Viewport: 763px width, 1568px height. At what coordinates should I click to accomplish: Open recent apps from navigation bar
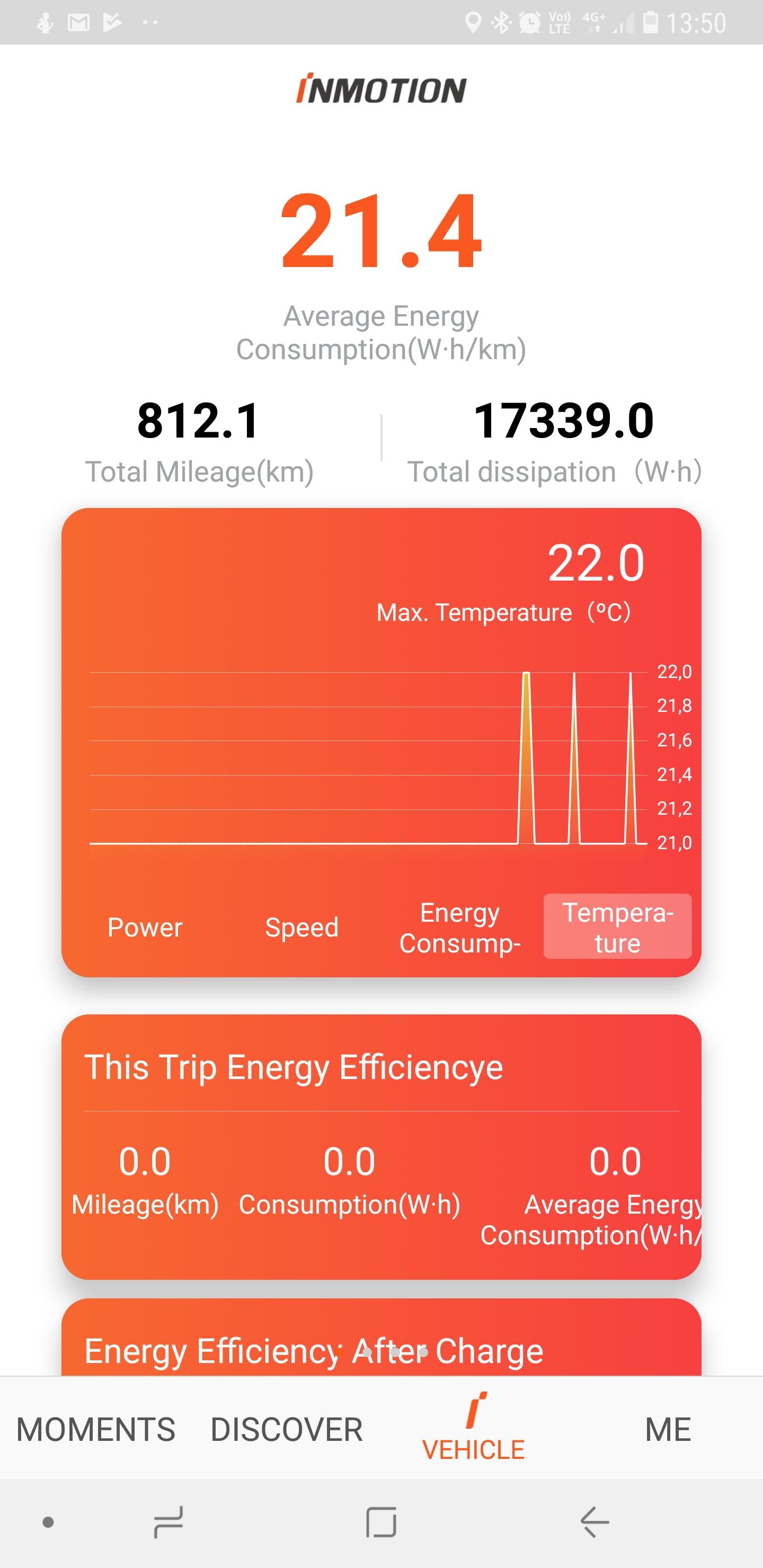(168, 1522)
